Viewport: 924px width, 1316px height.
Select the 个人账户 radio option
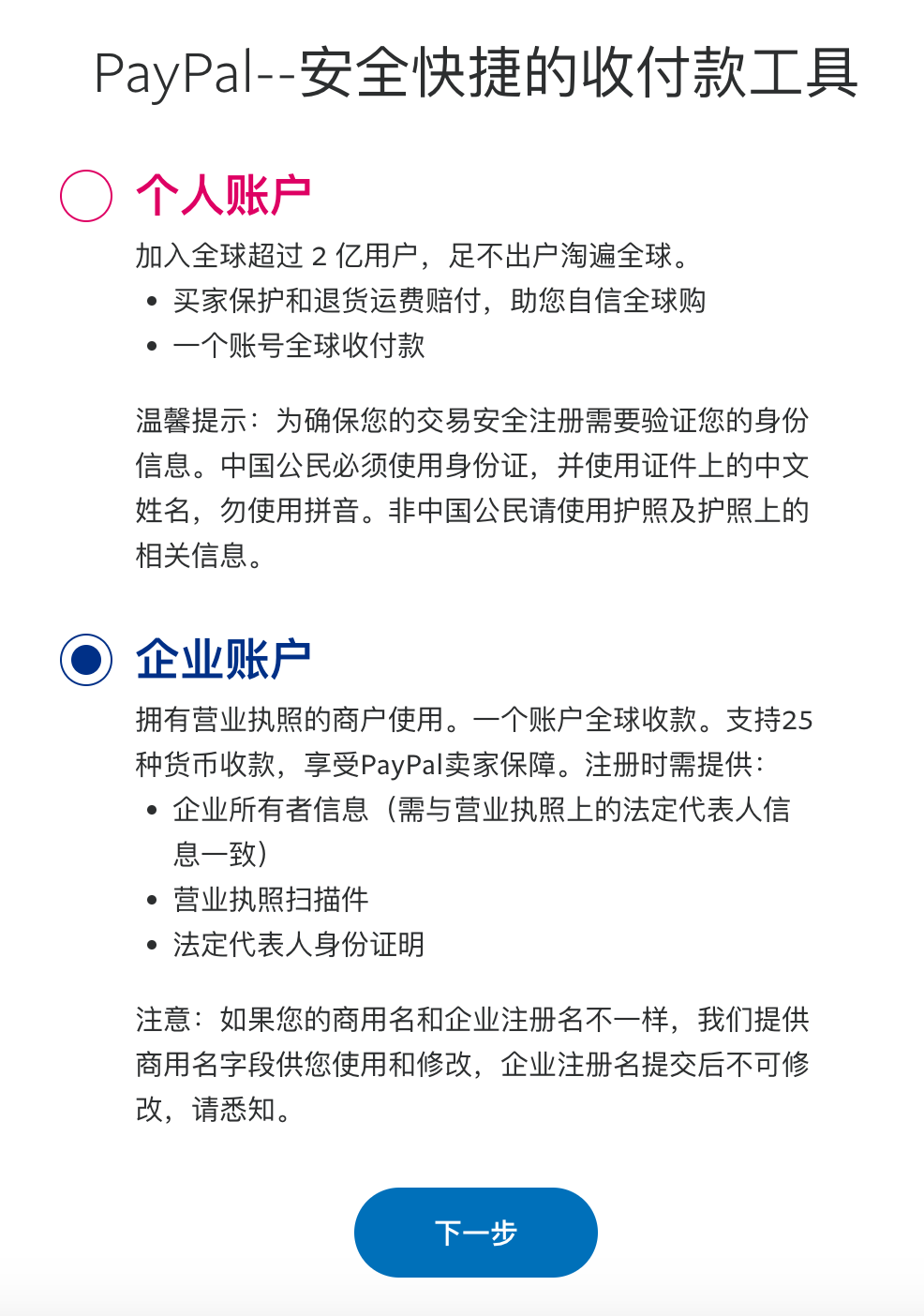pos(86,196)
